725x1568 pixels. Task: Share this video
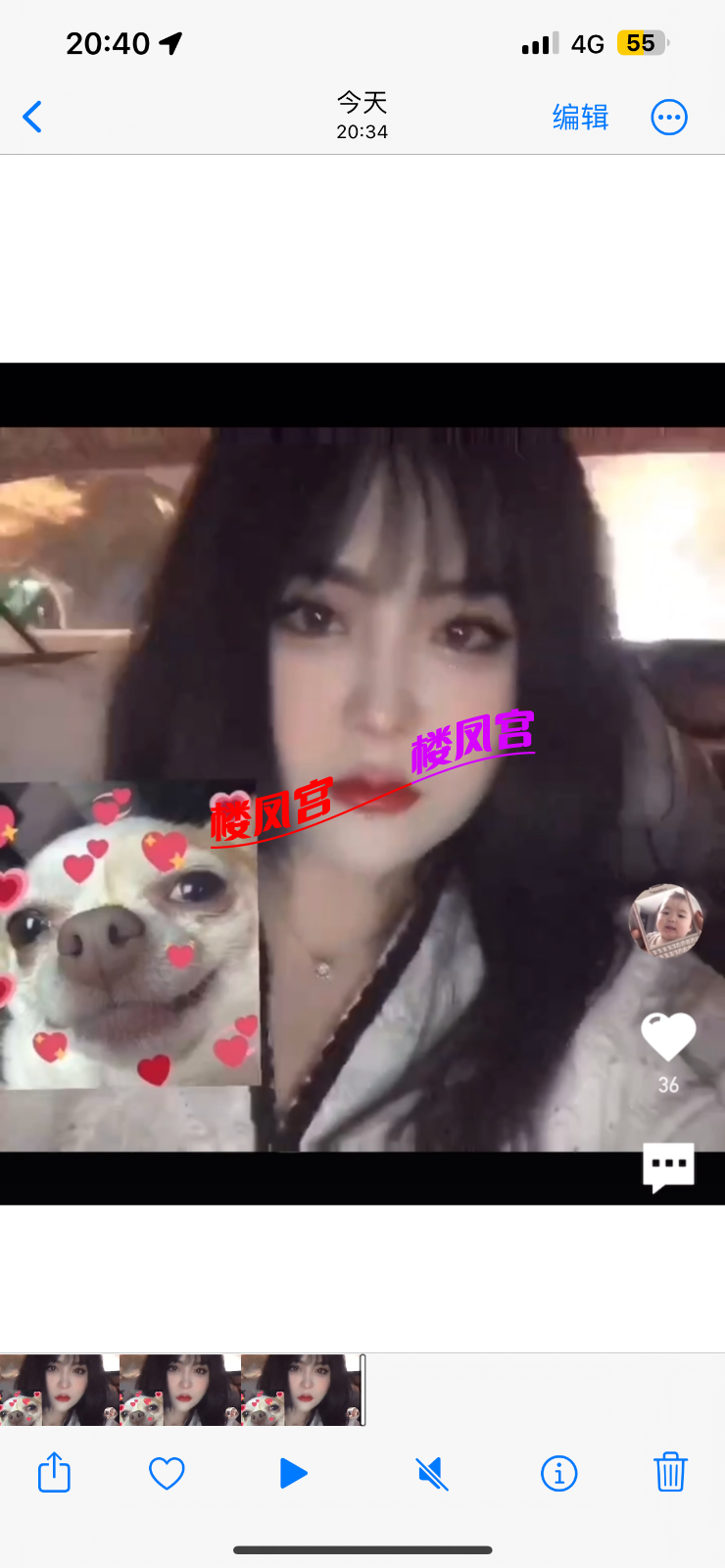click(54, 1472)
